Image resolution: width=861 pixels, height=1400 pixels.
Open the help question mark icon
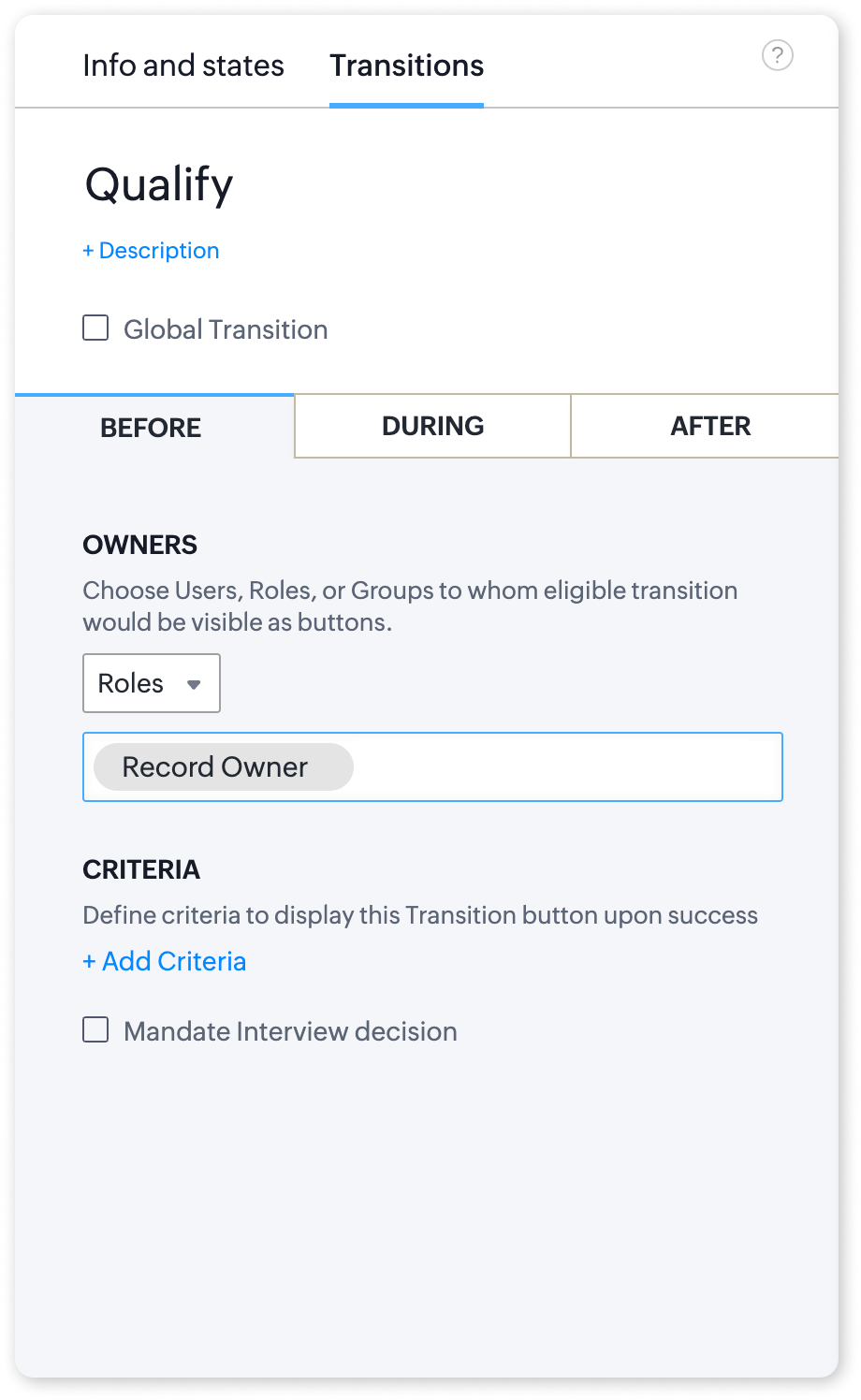pos(777,56)
